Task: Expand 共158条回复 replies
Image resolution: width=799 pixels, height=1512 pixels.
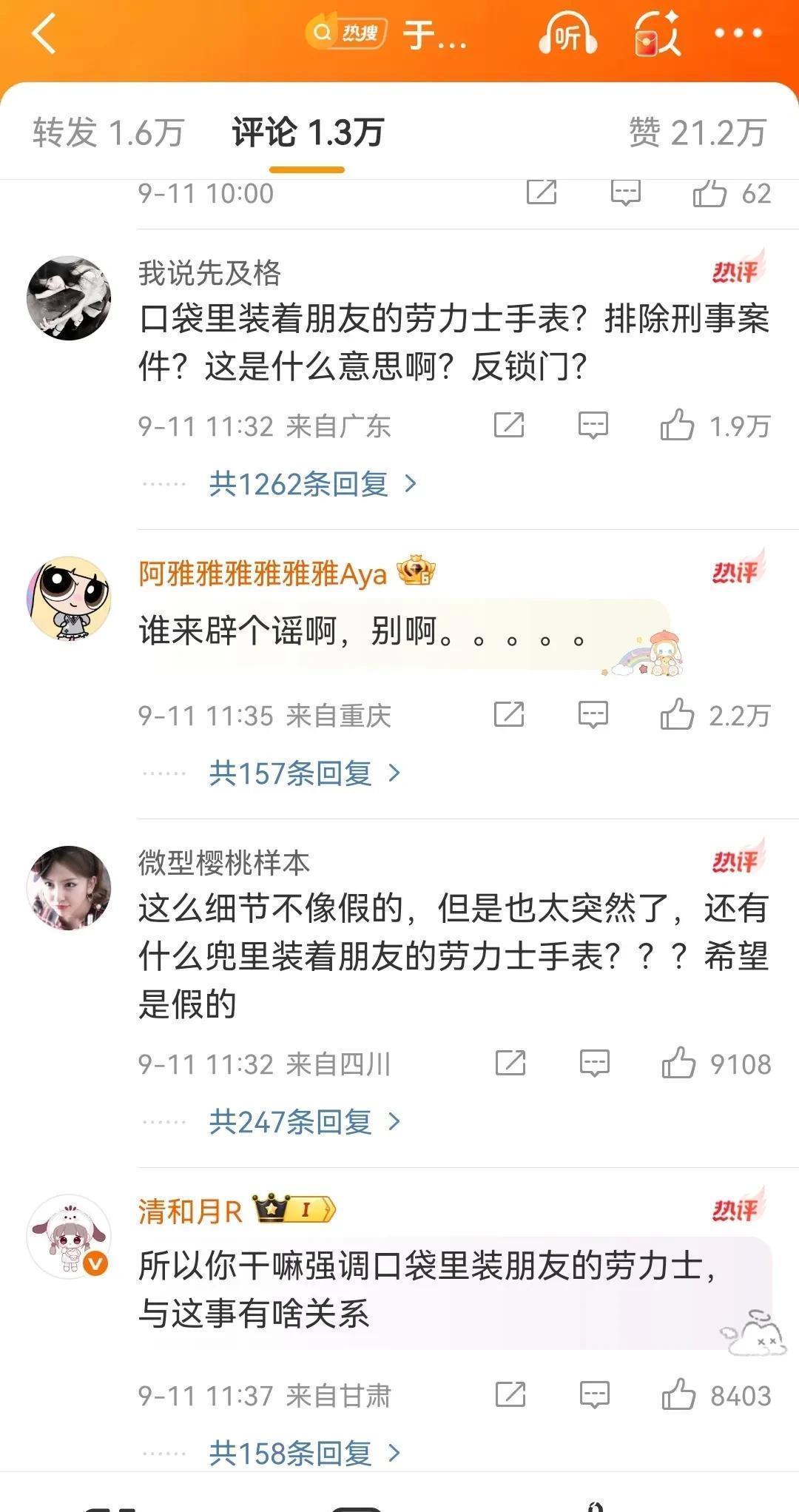Action: coord(304,1454)
